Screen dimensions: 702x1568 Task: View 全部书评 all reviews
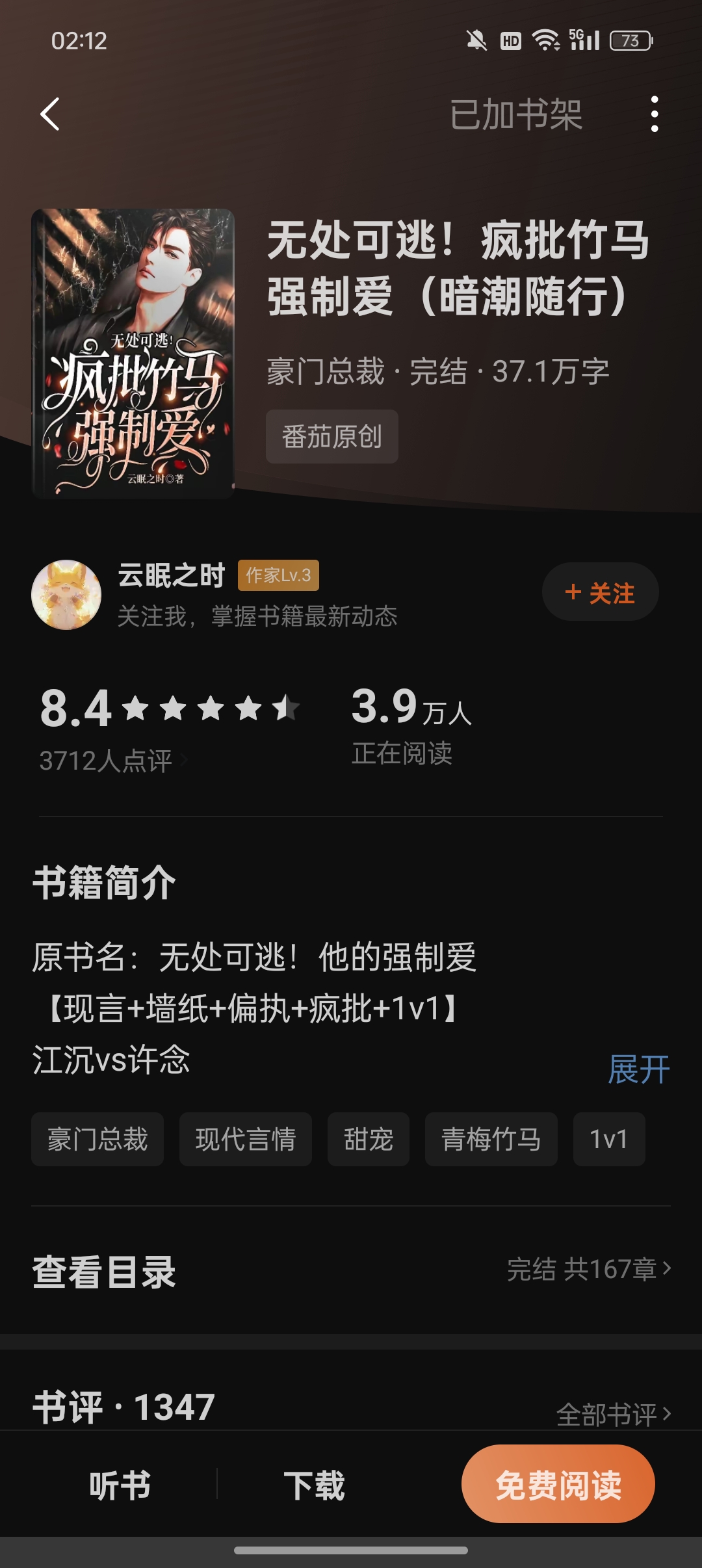(x=613, y=1415)
